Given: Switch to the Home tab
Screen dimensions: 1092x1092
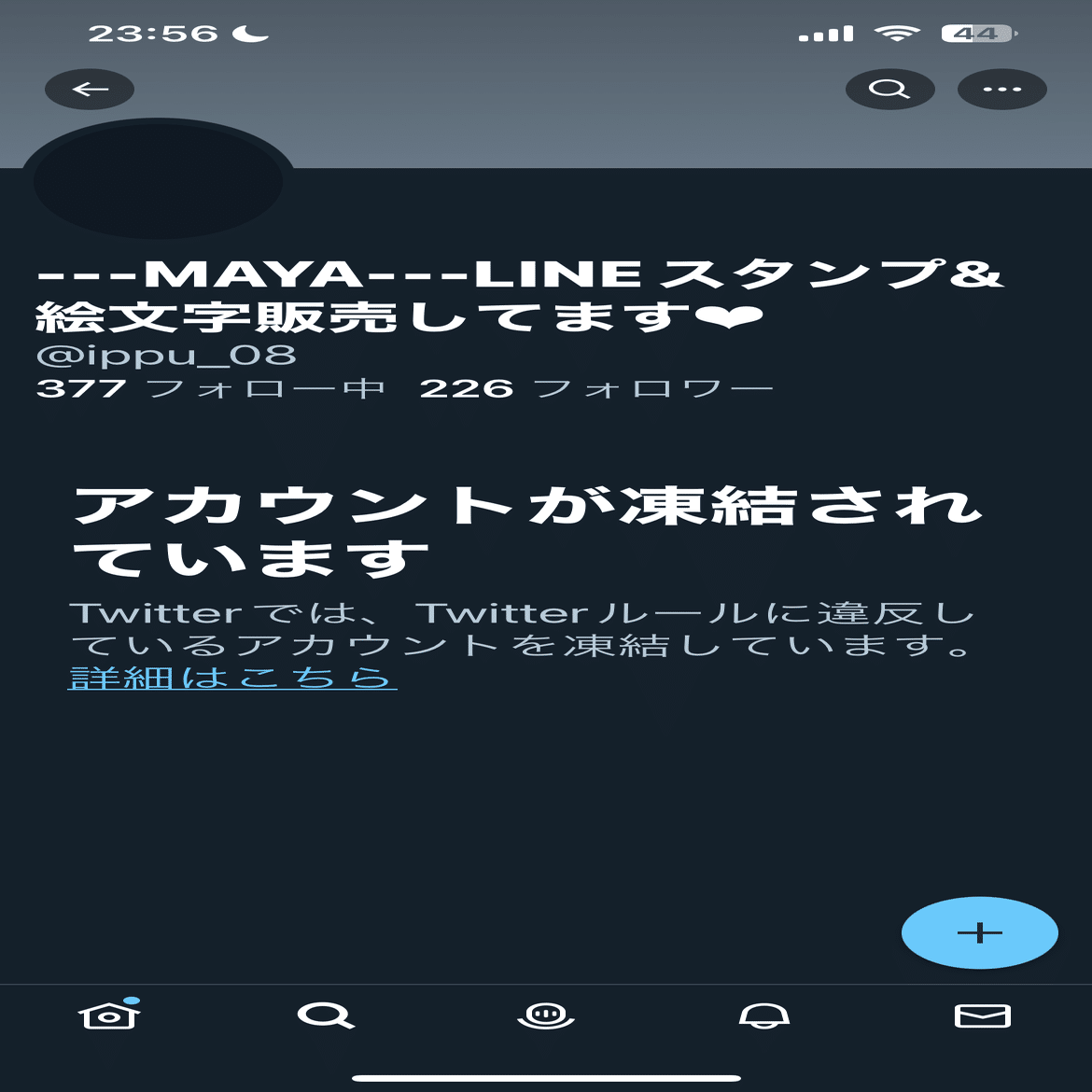Looking at the screenshot, I should coord(109,1015).
